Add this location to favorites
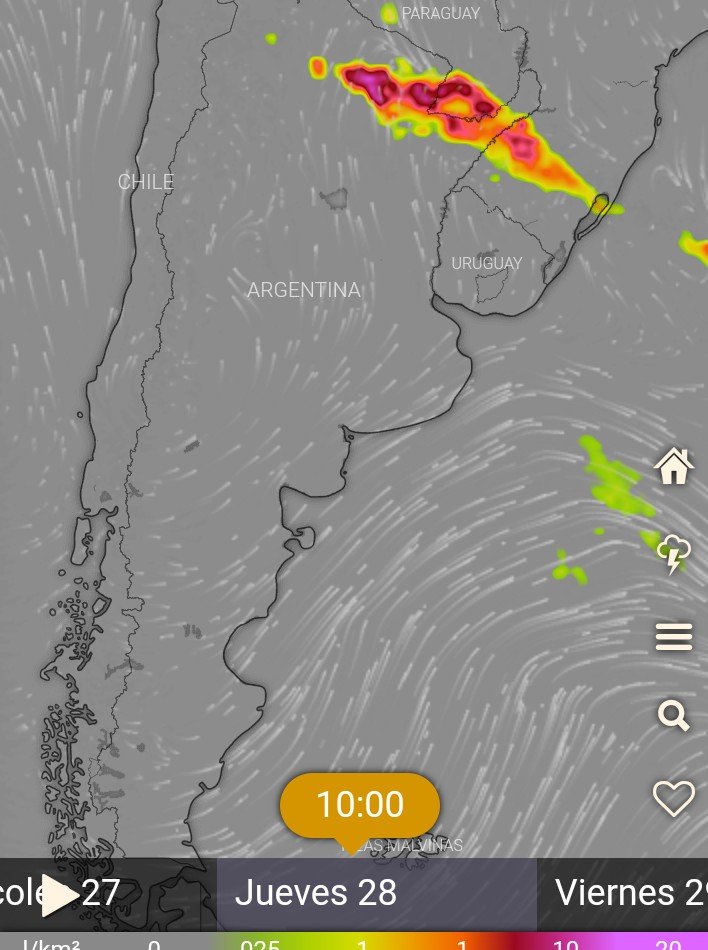 coord(674,798)
